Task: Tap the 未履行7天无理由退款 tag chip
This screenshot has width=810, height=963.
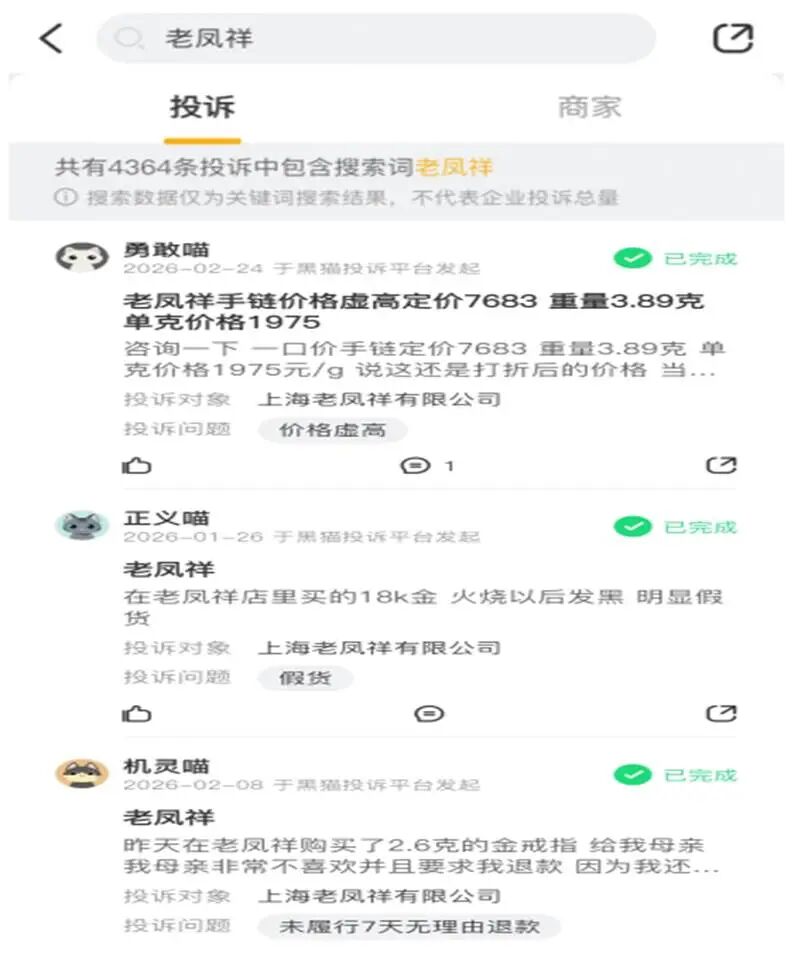Action: (409, 926)
